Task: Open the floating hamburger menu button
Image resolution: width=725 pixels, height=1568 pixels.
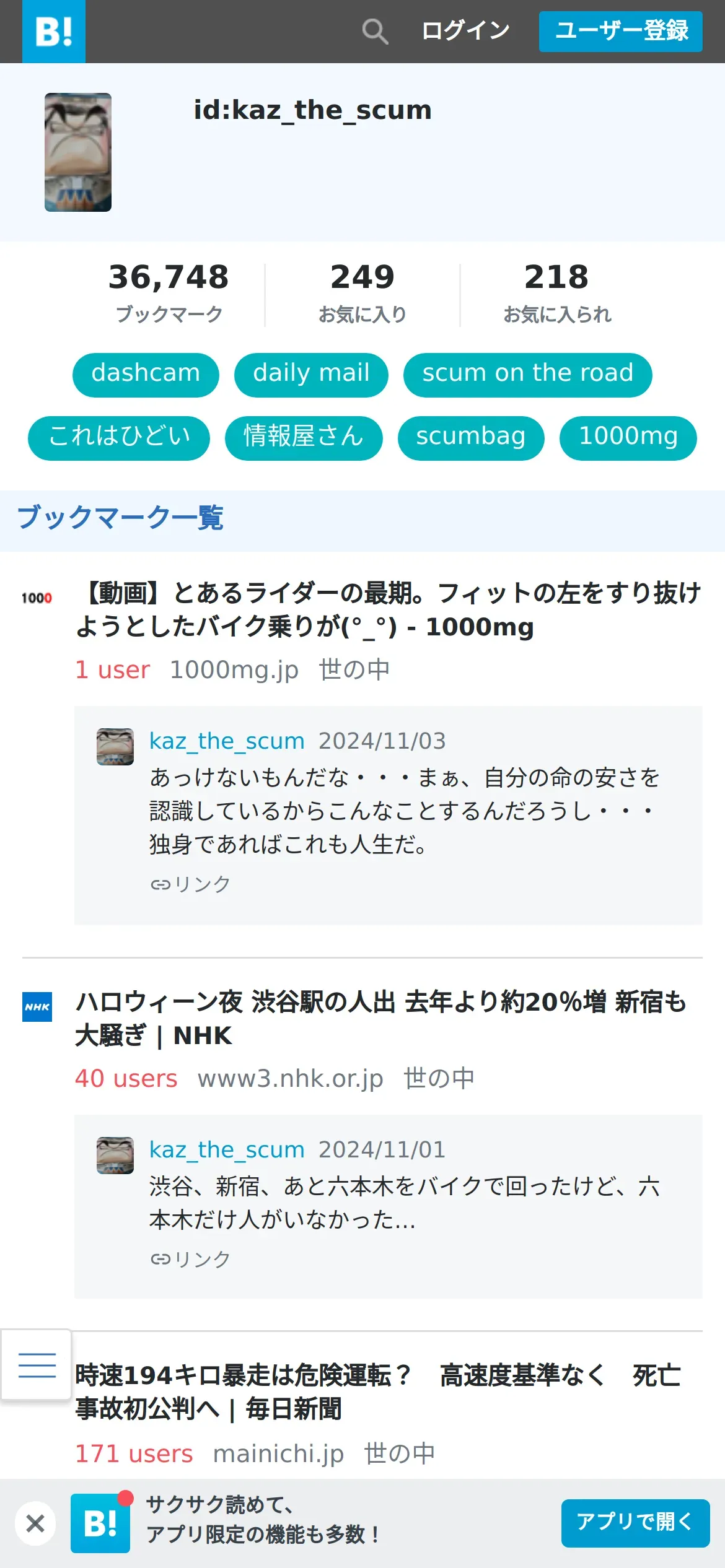Action: [37, 1365]
